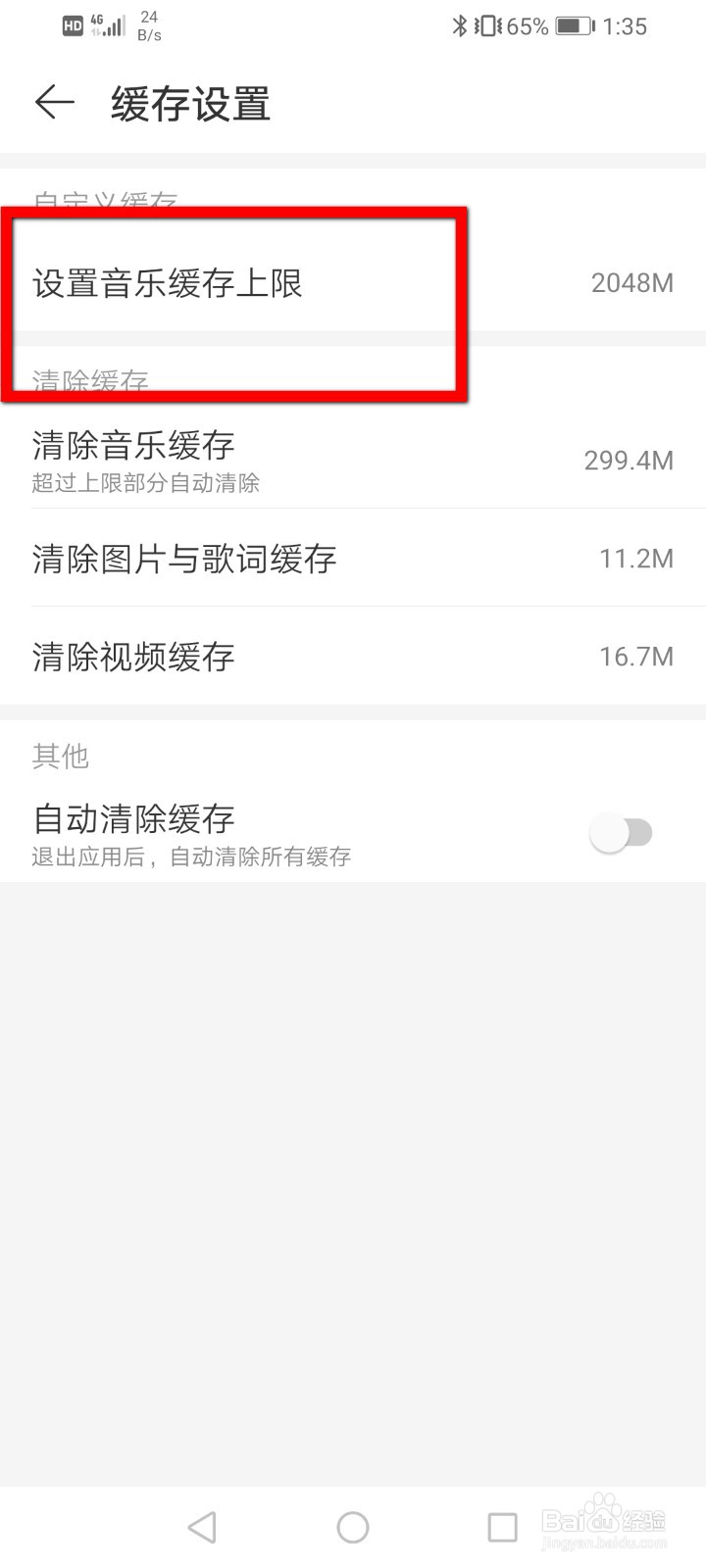Tap the 2048M value to adjust cache cap
The image size is (706, 1568).
pyautogui.click(x=631, y=282)
